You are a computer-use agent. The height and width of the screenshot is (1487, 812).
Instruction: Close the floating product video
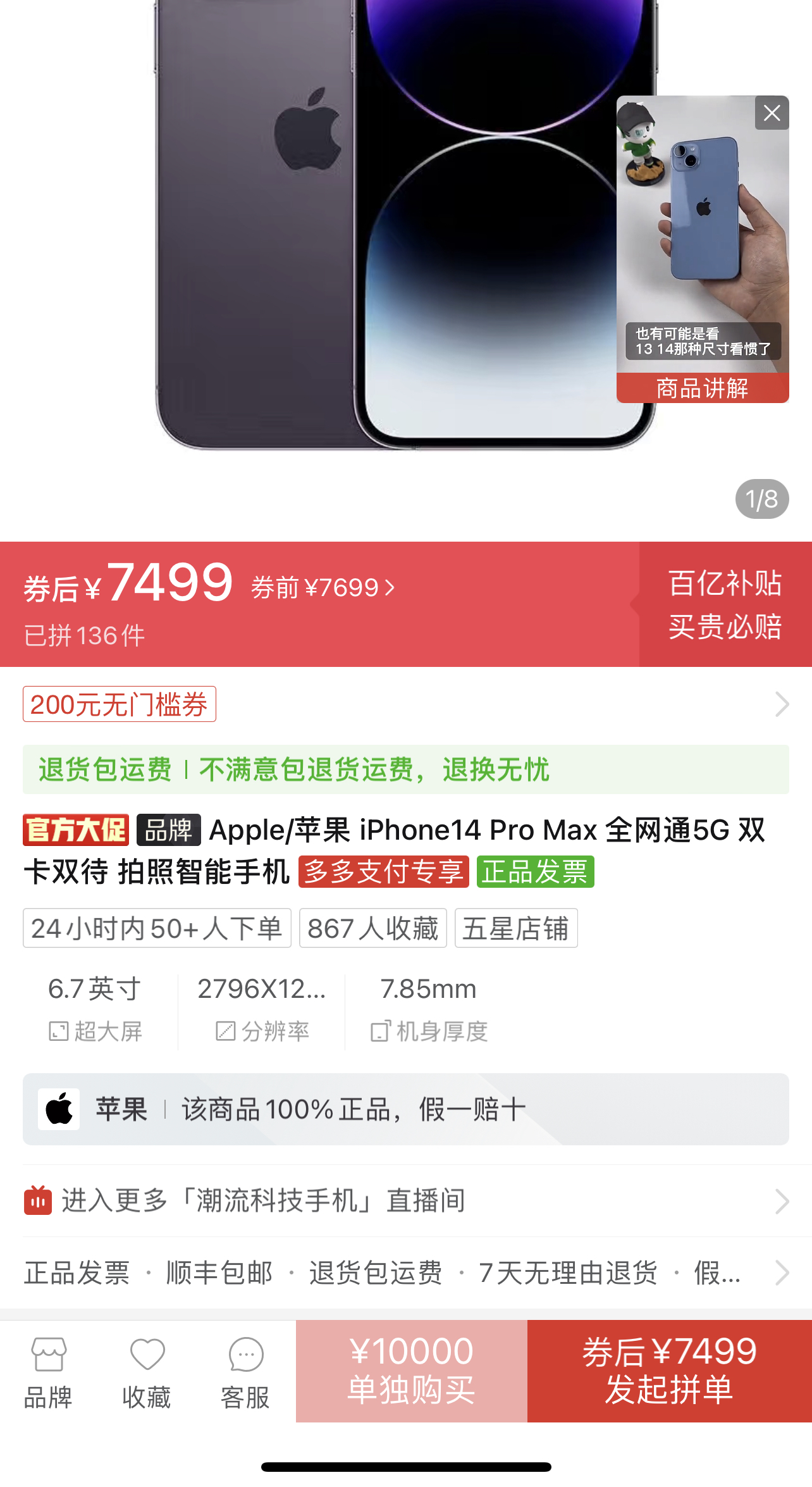pyautogui.click(x=772, y=113)
